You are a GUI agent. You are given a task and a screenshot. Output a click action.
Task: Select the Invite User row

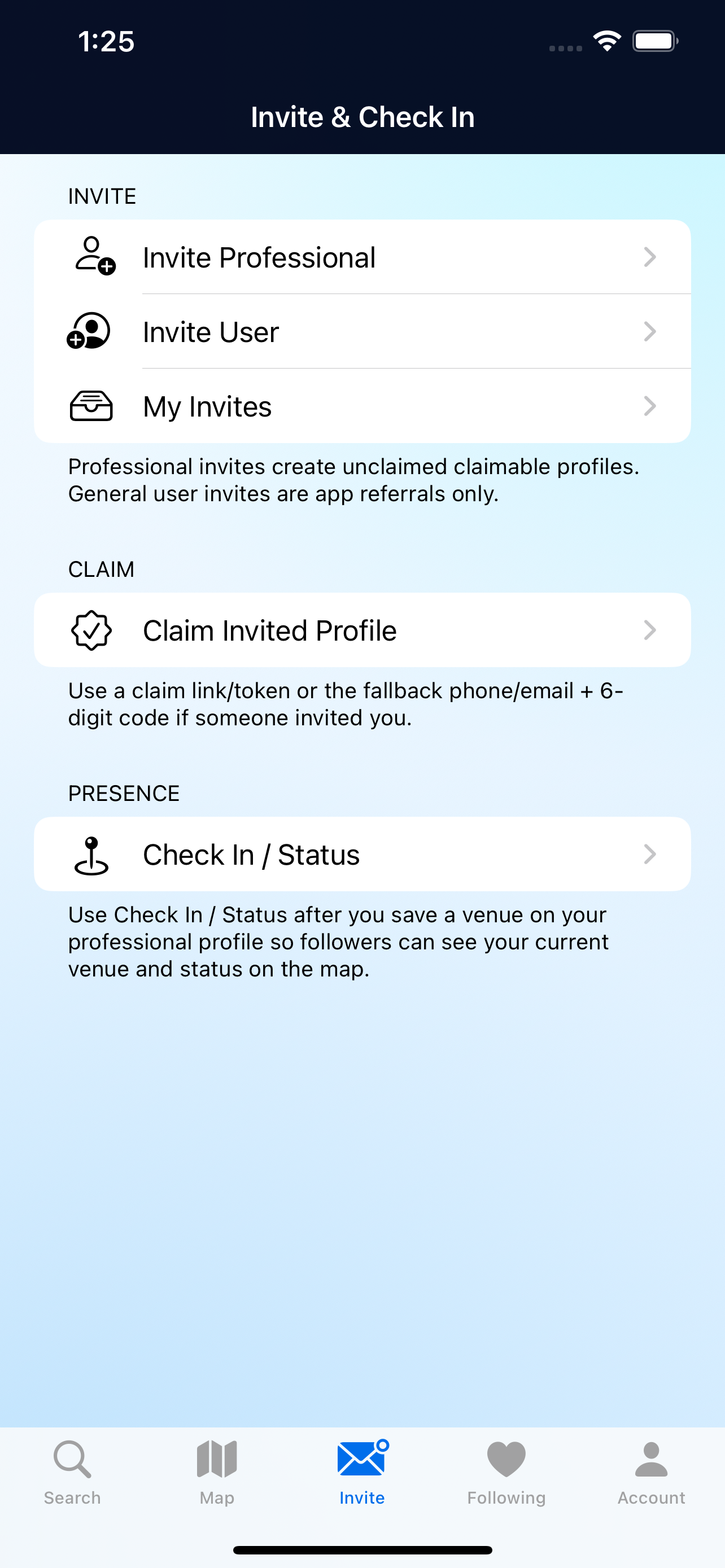362,332
